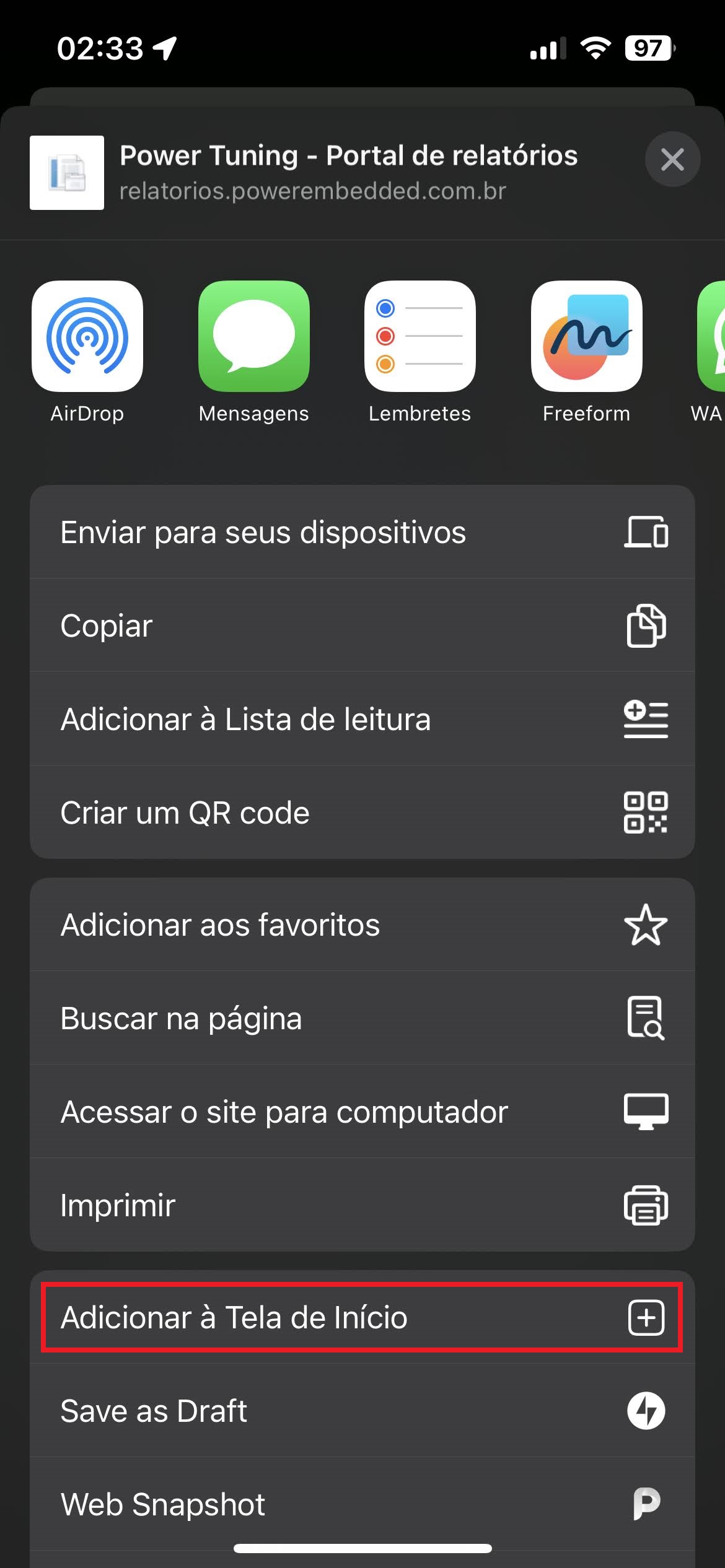The height and width of the screenshot is (1568, 725).
Task: Close the share sheet
Action: click(672, 160)
